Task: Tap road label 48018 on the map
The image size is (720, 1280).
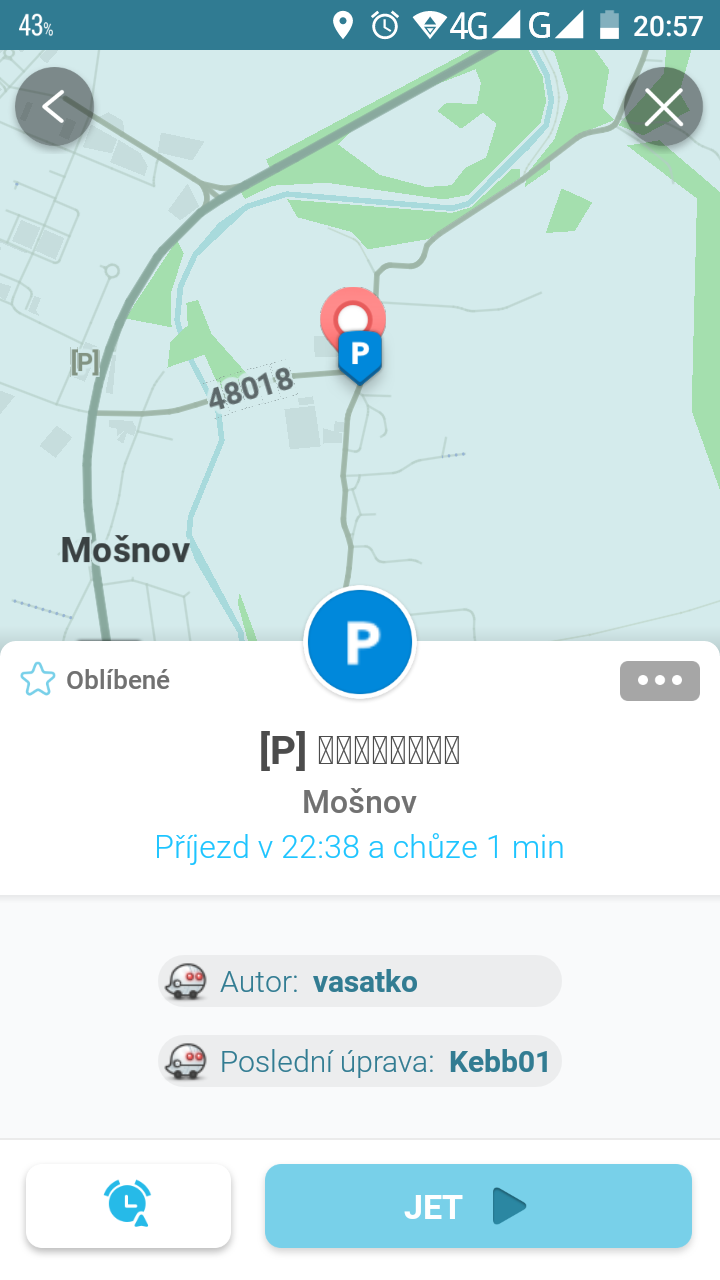Action: pos(251,384)
